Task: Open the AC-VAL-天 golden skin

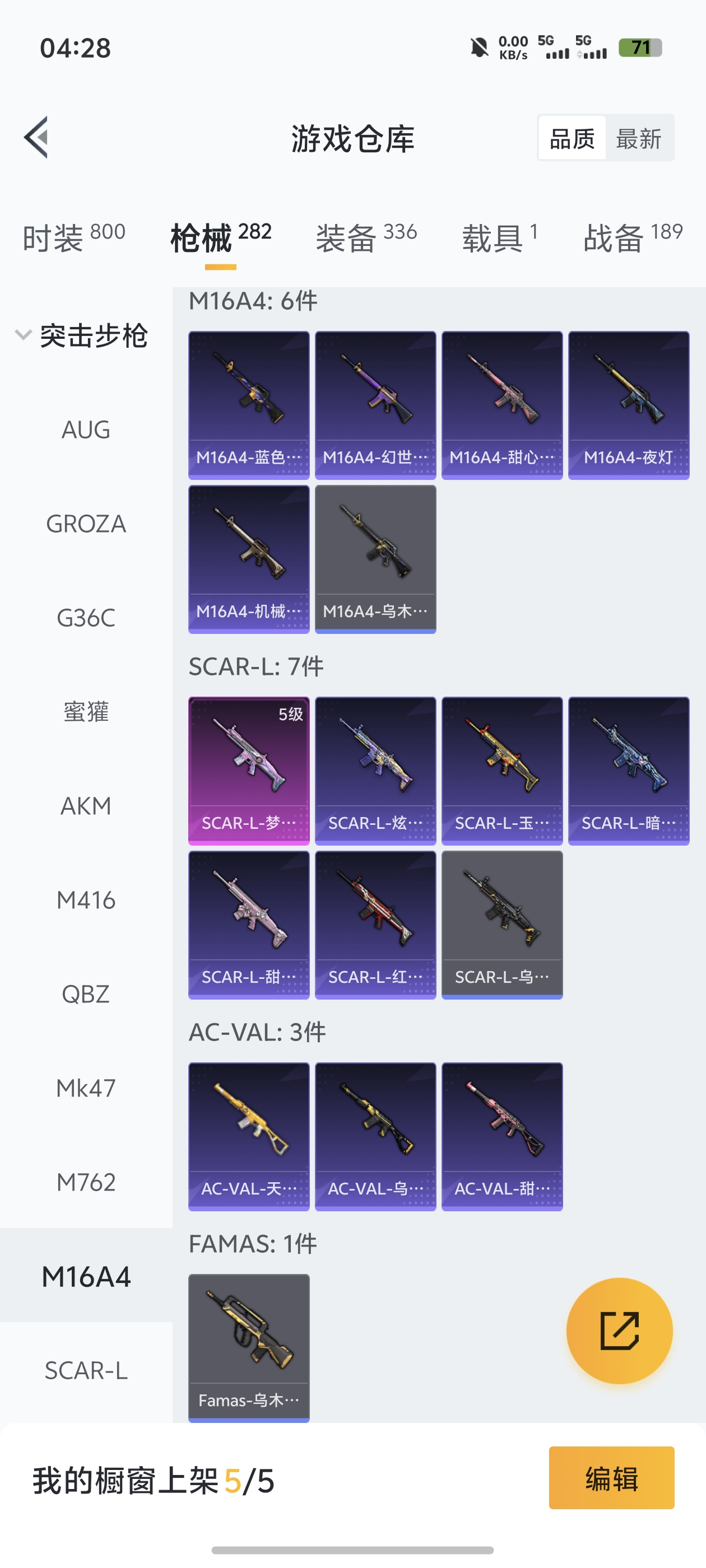Action: (x=249, y=1136)
